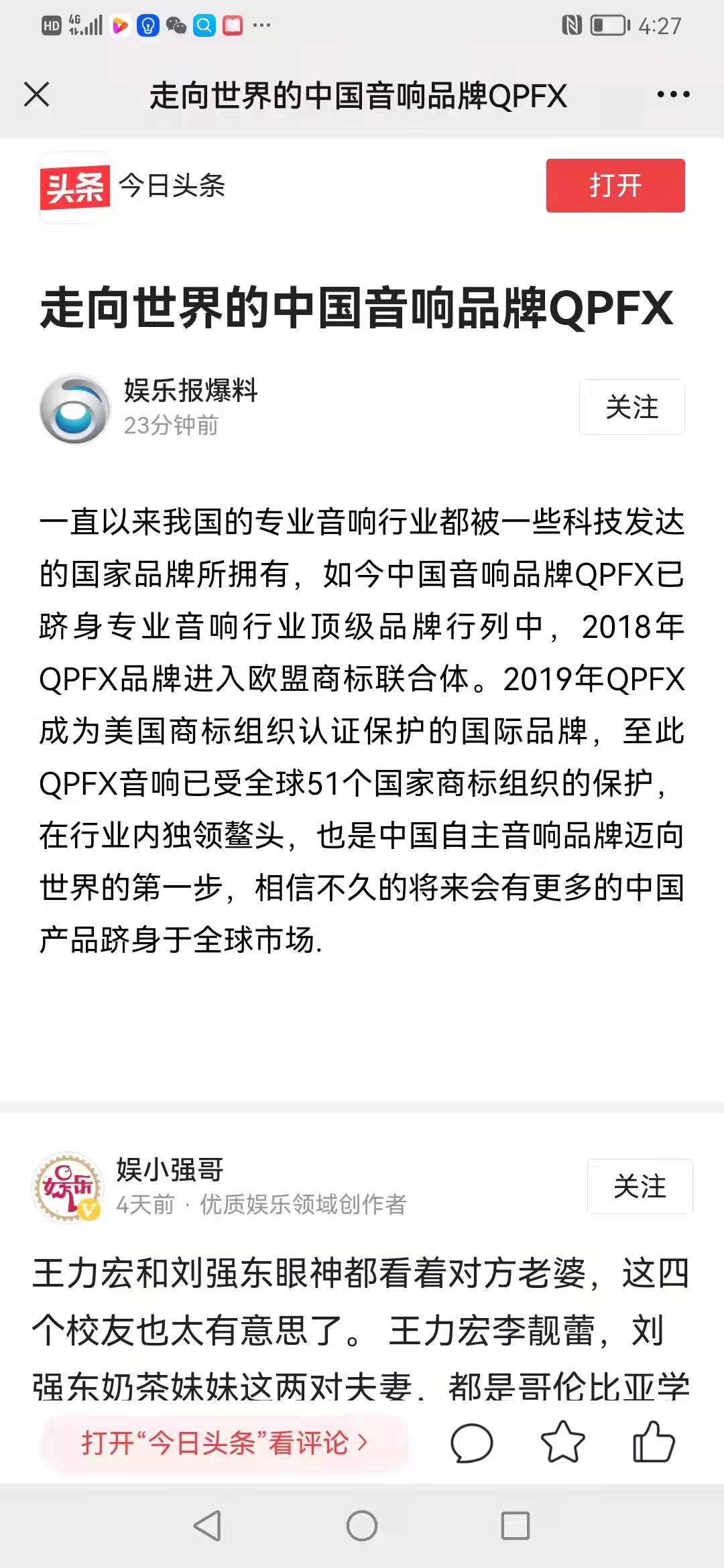This screenshot has height=1568, width=724.
Task: Go back using system back button
Action: [207, 1526]
